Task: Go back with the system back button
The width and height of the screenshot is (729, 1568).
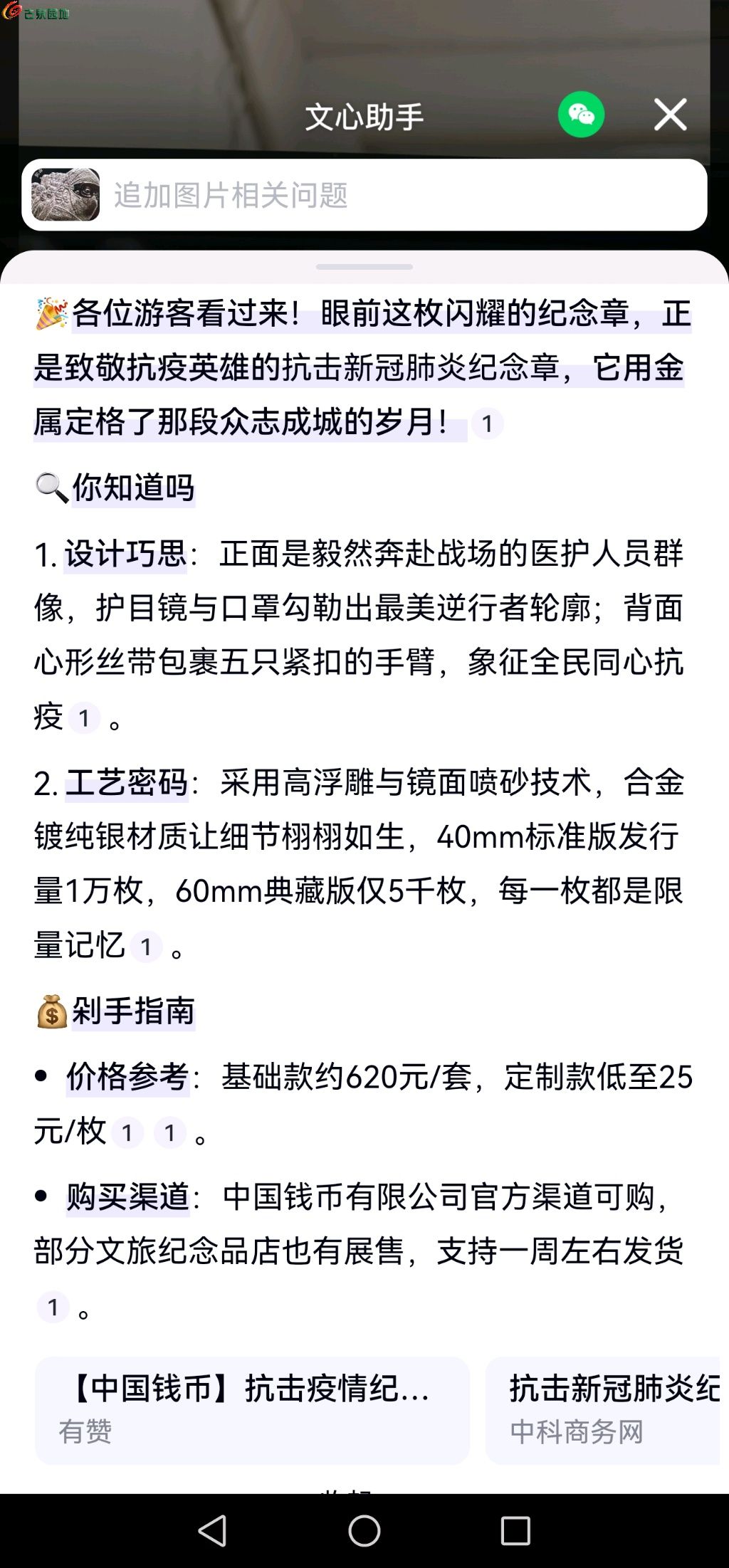Action: (212, 1530)
